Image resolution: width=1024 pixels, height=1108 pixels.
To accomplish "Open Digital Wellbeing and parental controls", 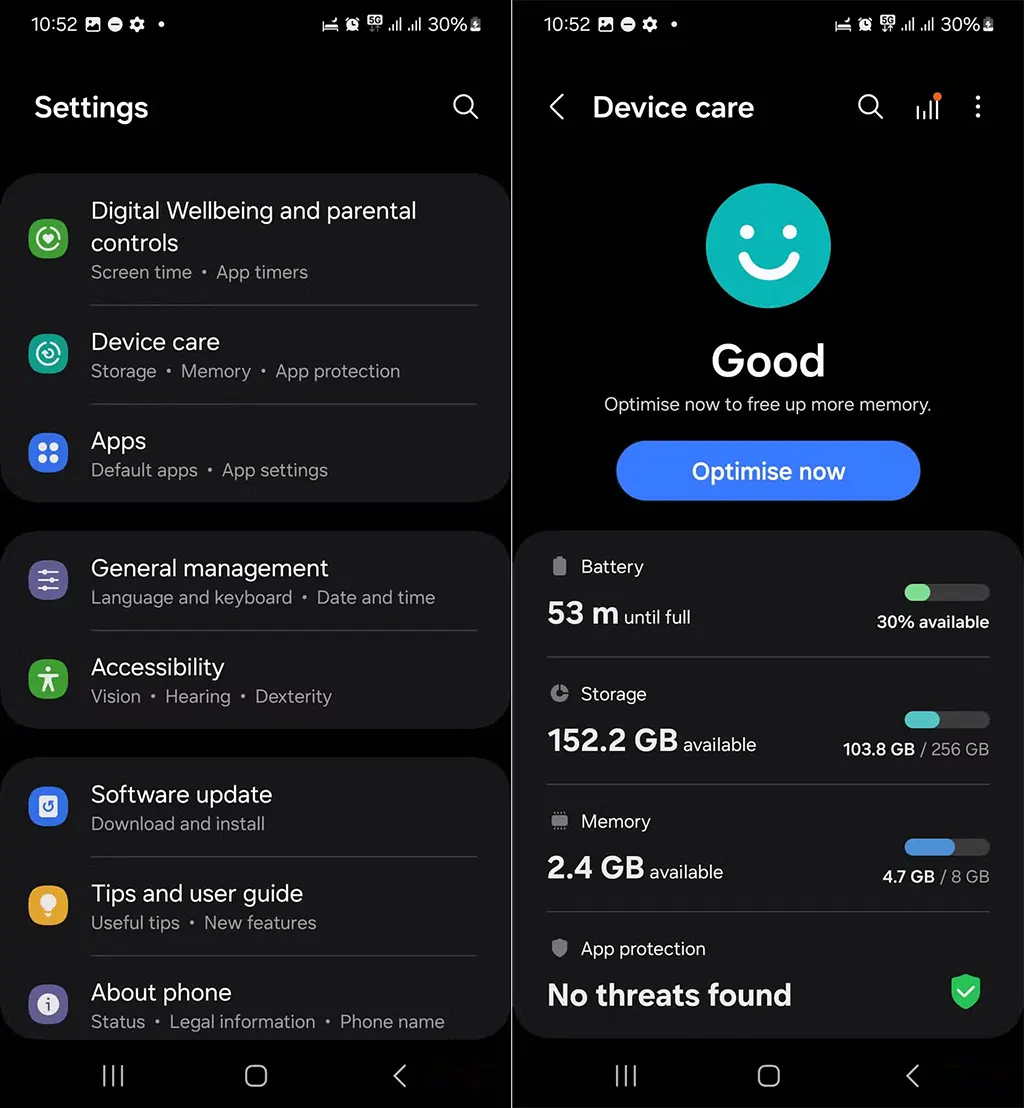I will point(254,240).
